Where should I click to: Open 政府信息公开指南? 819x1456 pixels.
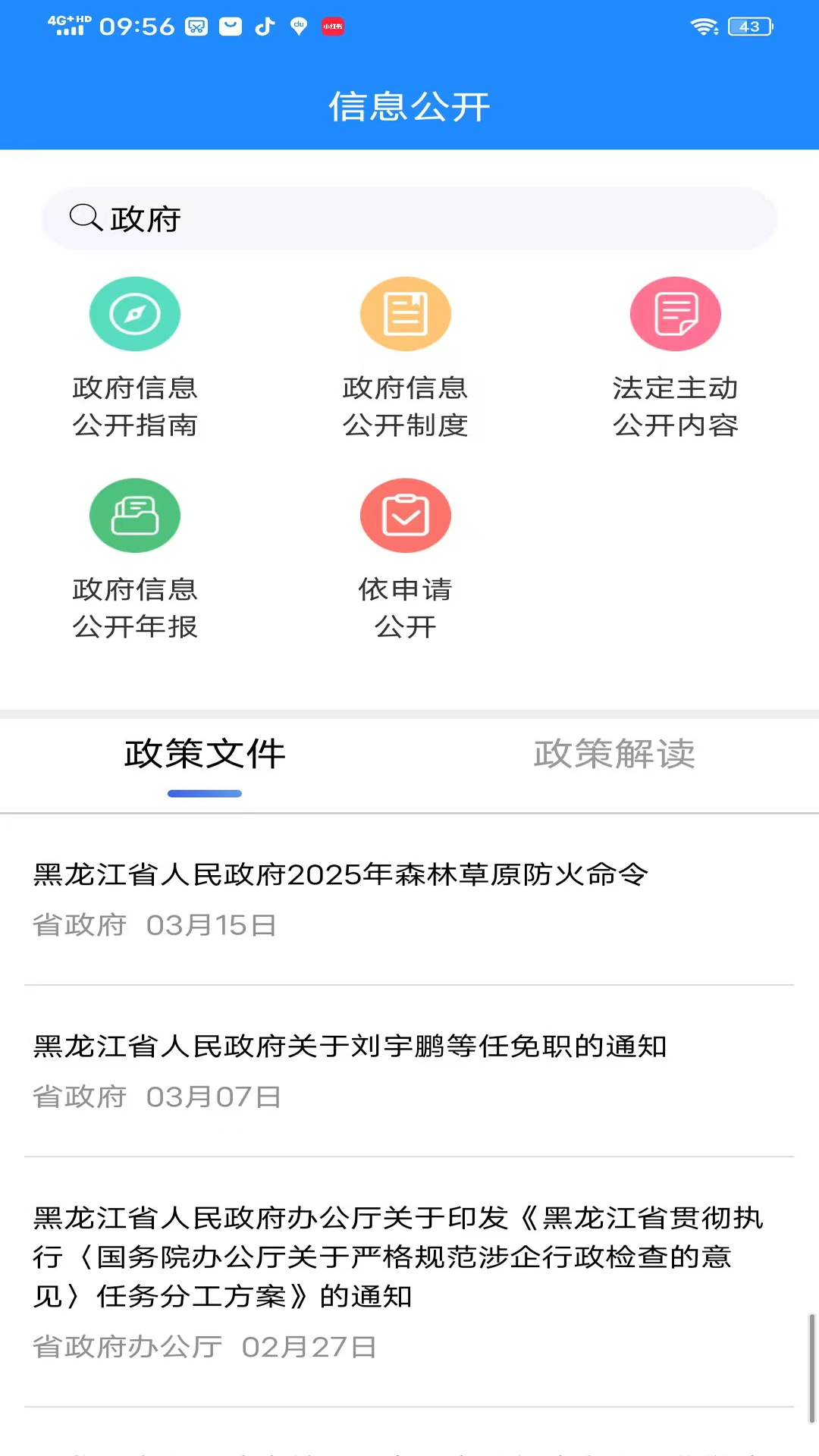coord(135,358)
